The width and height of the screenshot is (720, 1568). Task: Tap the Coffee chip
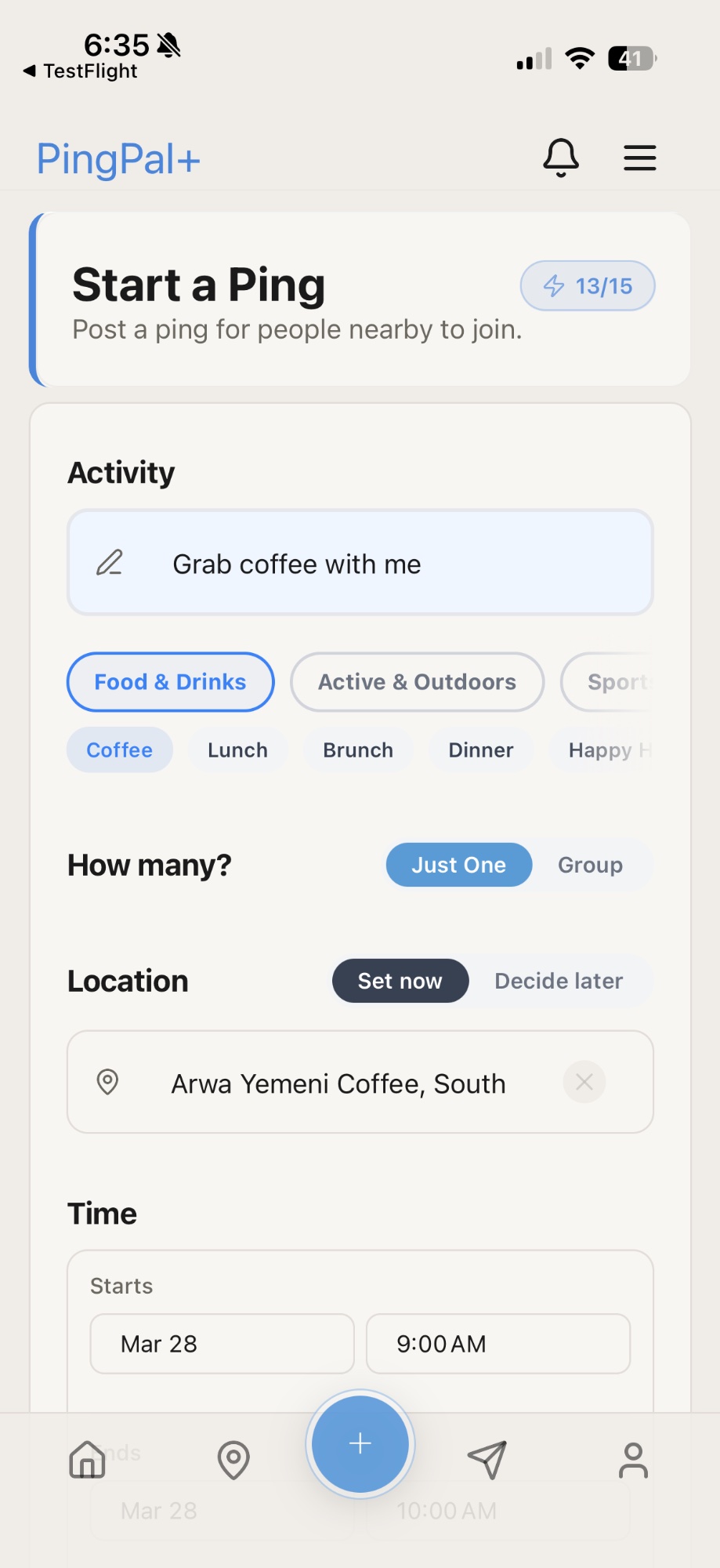(x=120, y=750)
